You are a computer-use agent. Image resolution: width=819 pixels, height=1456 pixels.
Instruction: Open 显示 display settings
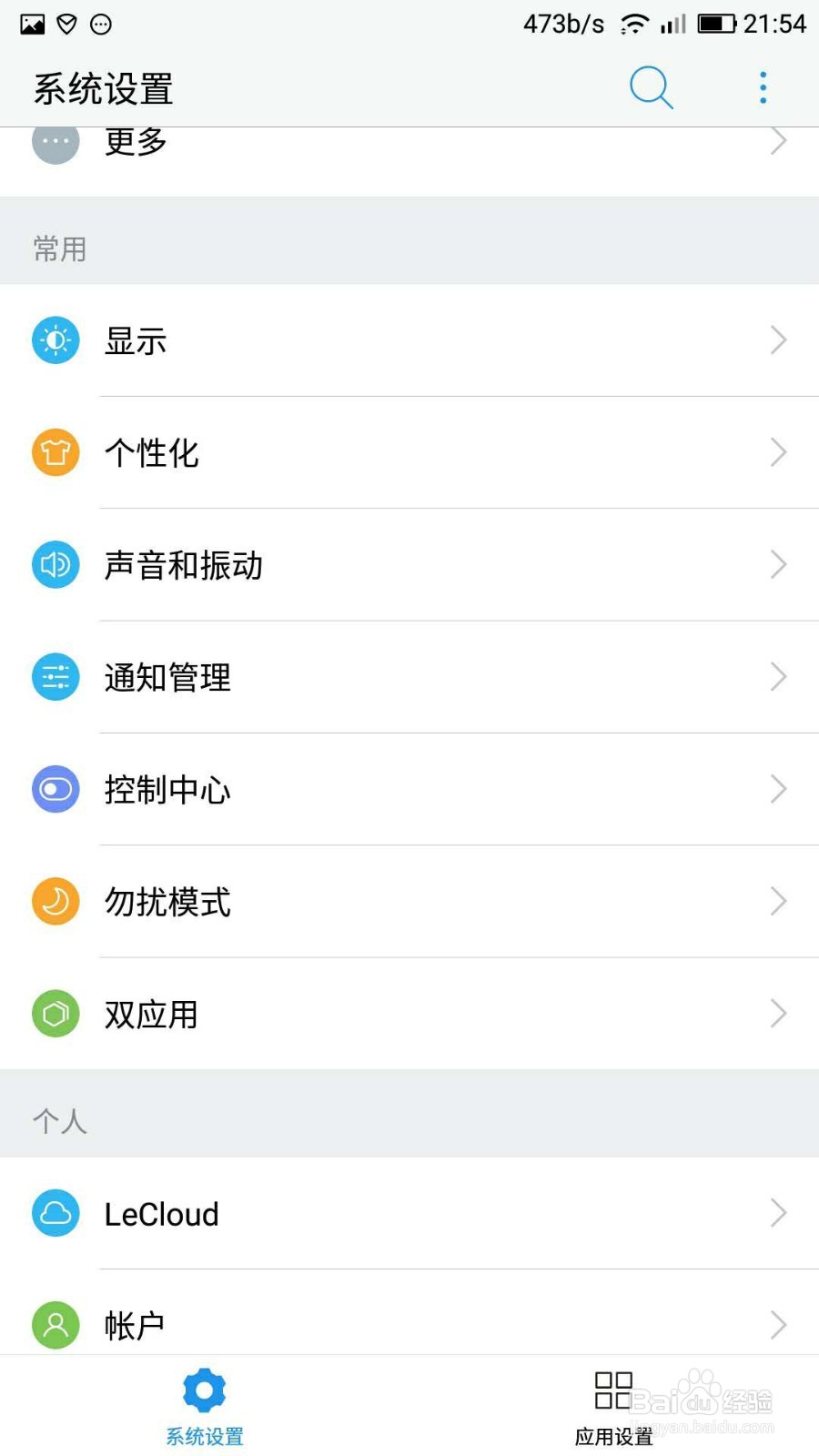tap(409, 340)
